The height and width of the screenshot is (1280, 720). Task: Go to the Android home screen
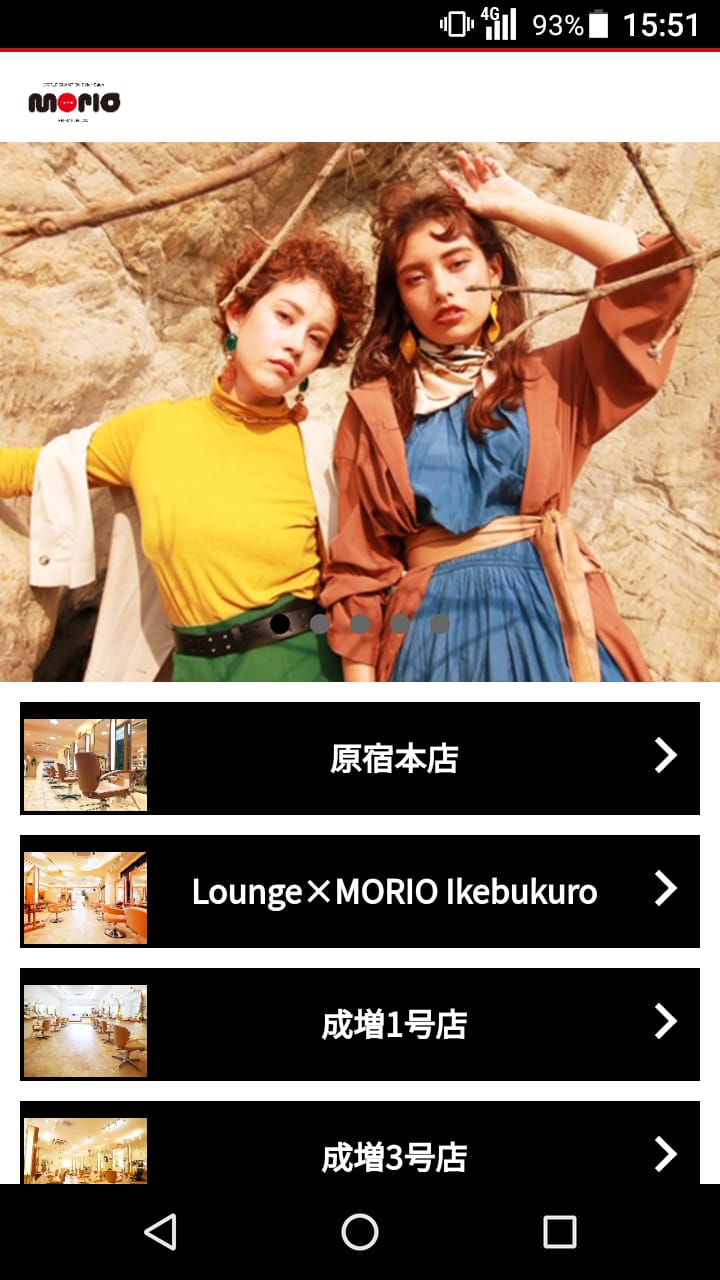(x=360, y=1232)
